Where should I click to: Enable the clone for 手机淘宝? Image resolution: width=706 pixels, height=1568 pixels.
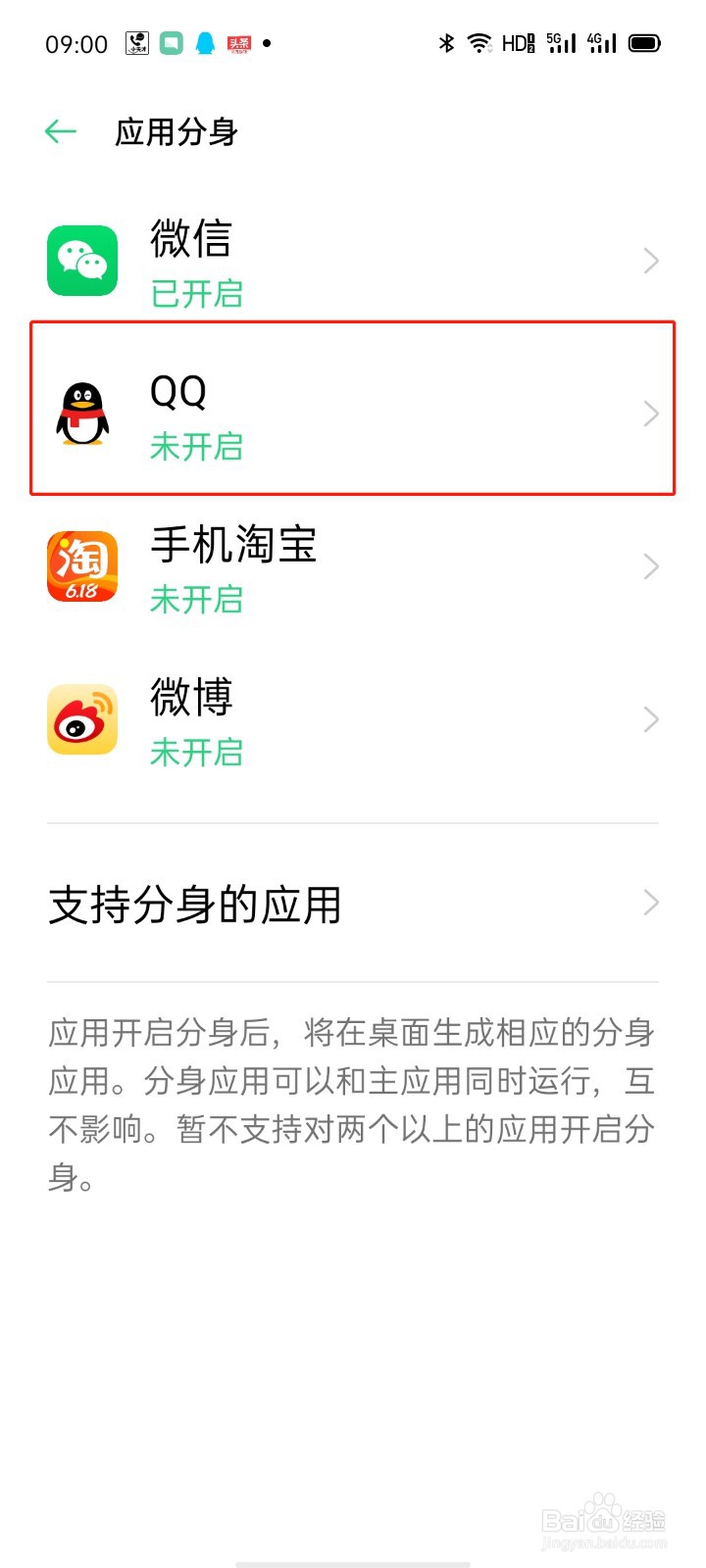pyautogui.click(x=353, y=565)
